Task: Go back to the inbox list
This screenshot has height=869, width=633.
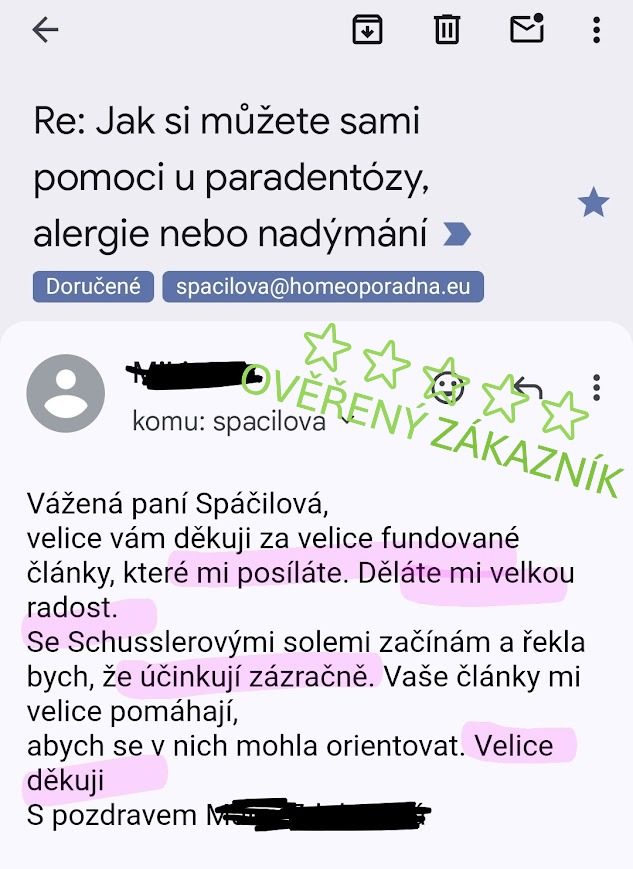Action: point(46,31)
